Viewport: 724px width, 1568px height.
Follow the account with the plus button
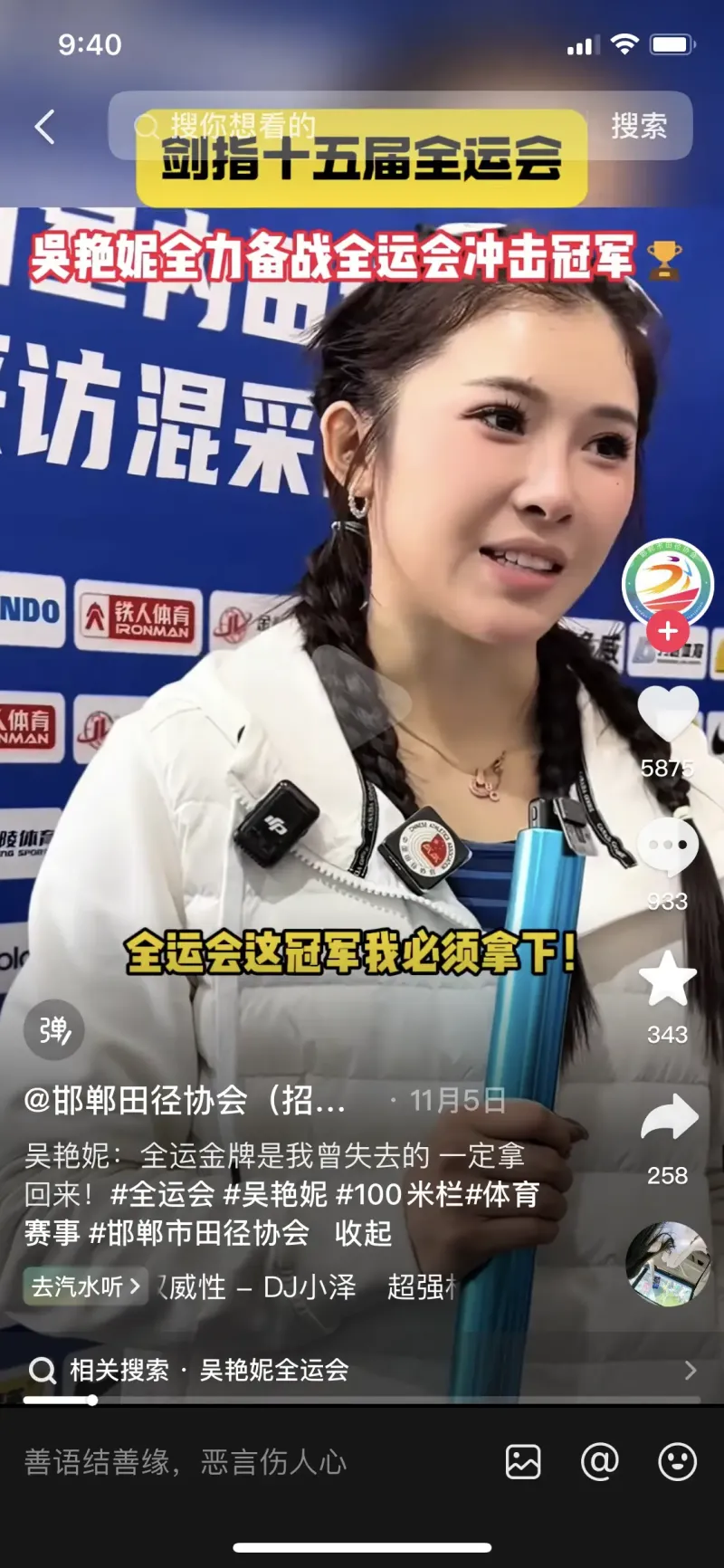[x=668, y=631]
